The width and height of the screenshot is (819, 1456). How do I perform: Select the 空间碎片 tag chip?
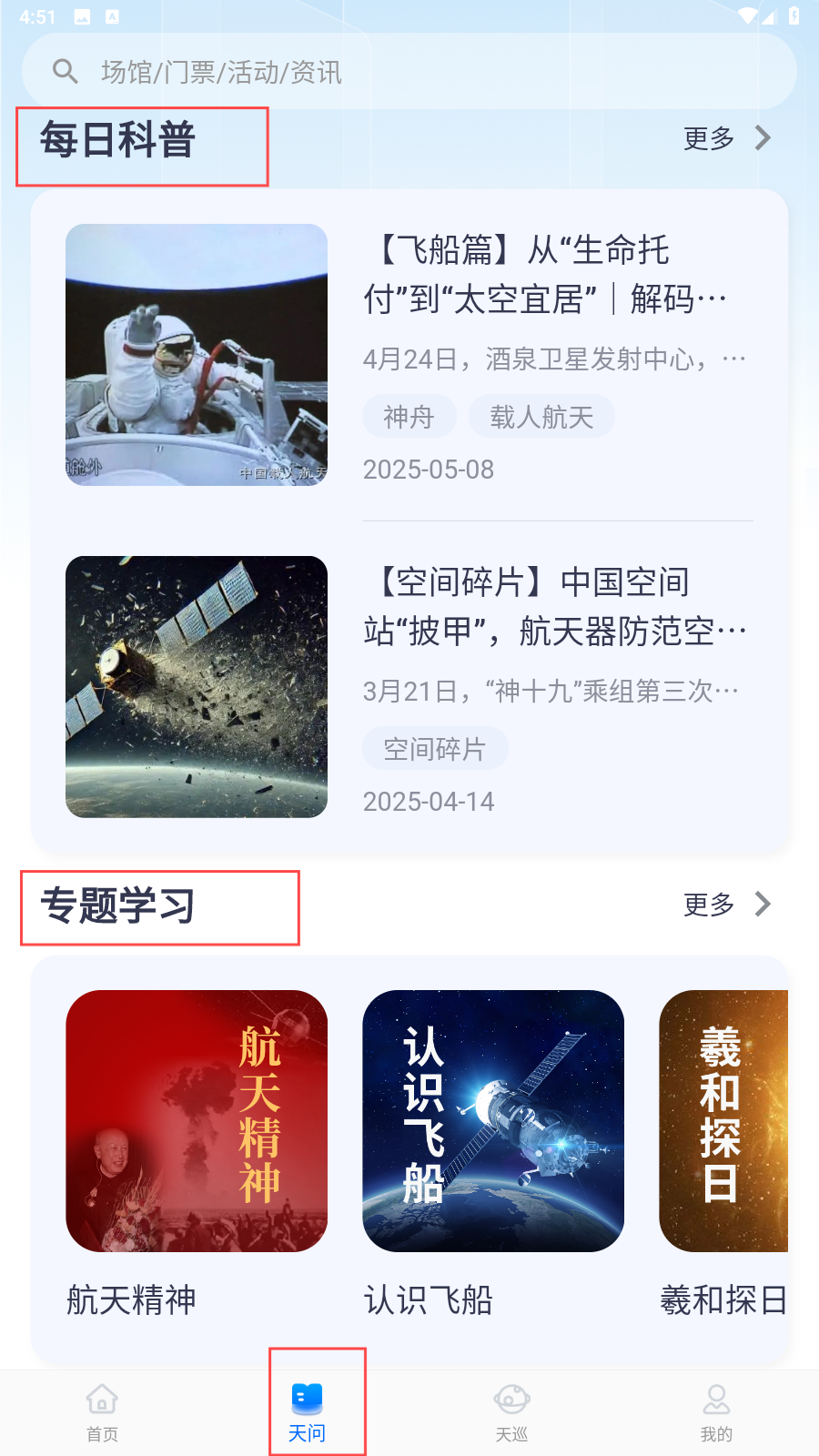click(435, 749)
